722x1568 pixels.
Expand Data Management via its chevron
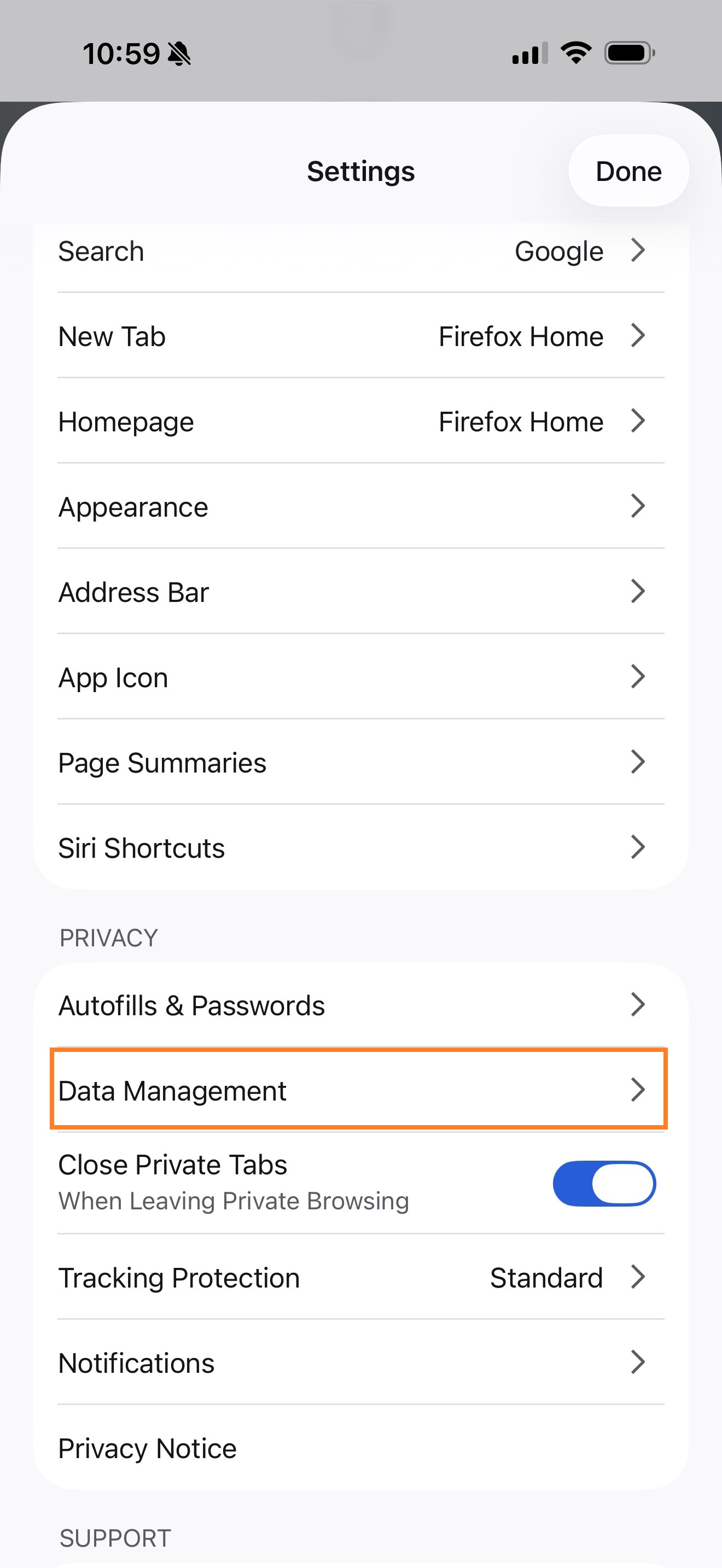[x=638, y=1090]
